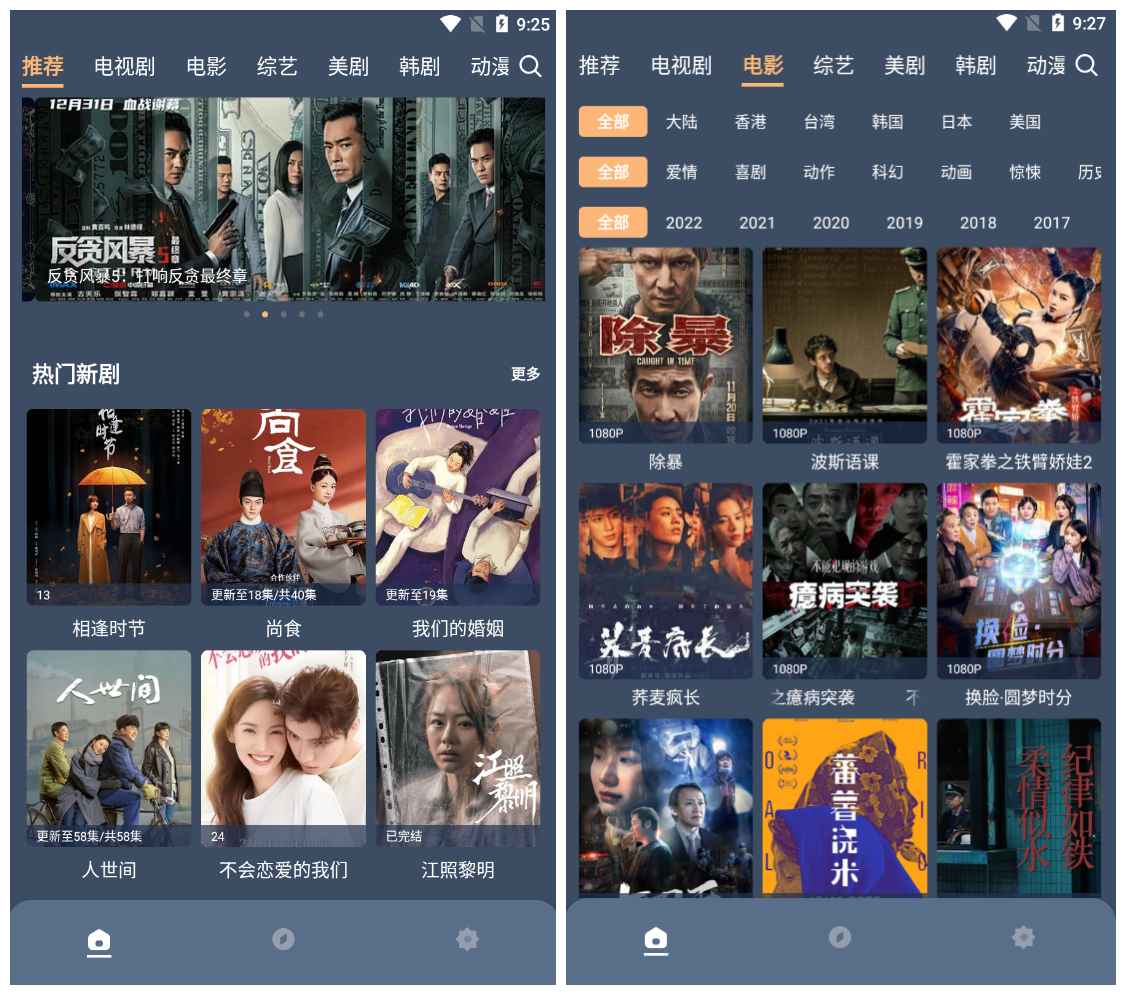Select the 韩国 region chip
The width and height of the screenshot is (1126, 995).
pyautogui.click(x=887, y=122)
